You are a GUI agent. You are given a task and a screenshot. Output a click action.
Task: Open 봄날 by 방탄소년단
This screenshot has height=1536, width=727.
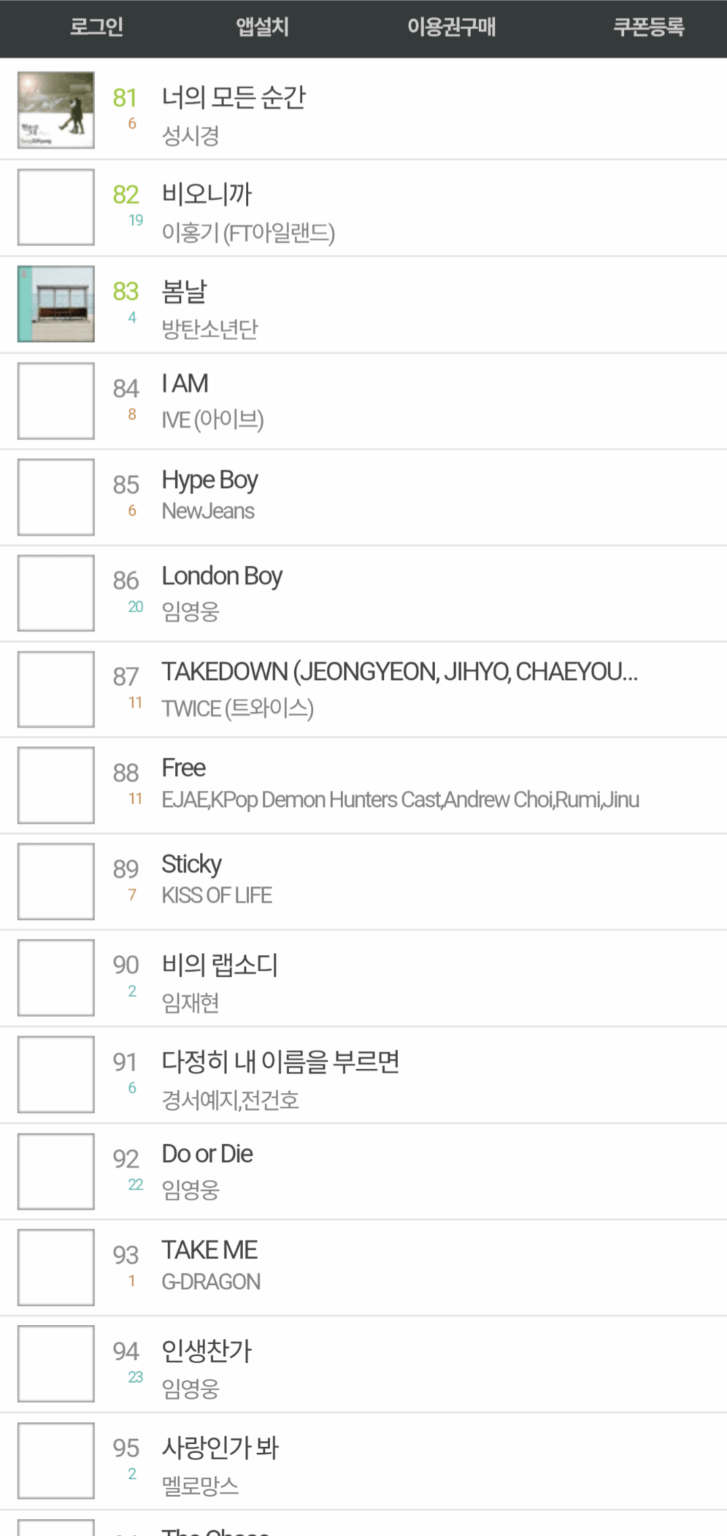(184, 292)
